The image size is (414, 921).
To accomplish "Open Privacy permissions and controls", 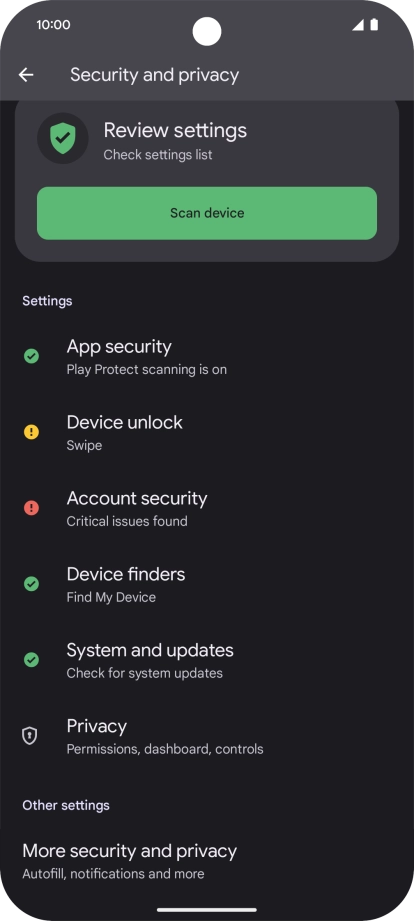I will (x=207, y=736).
